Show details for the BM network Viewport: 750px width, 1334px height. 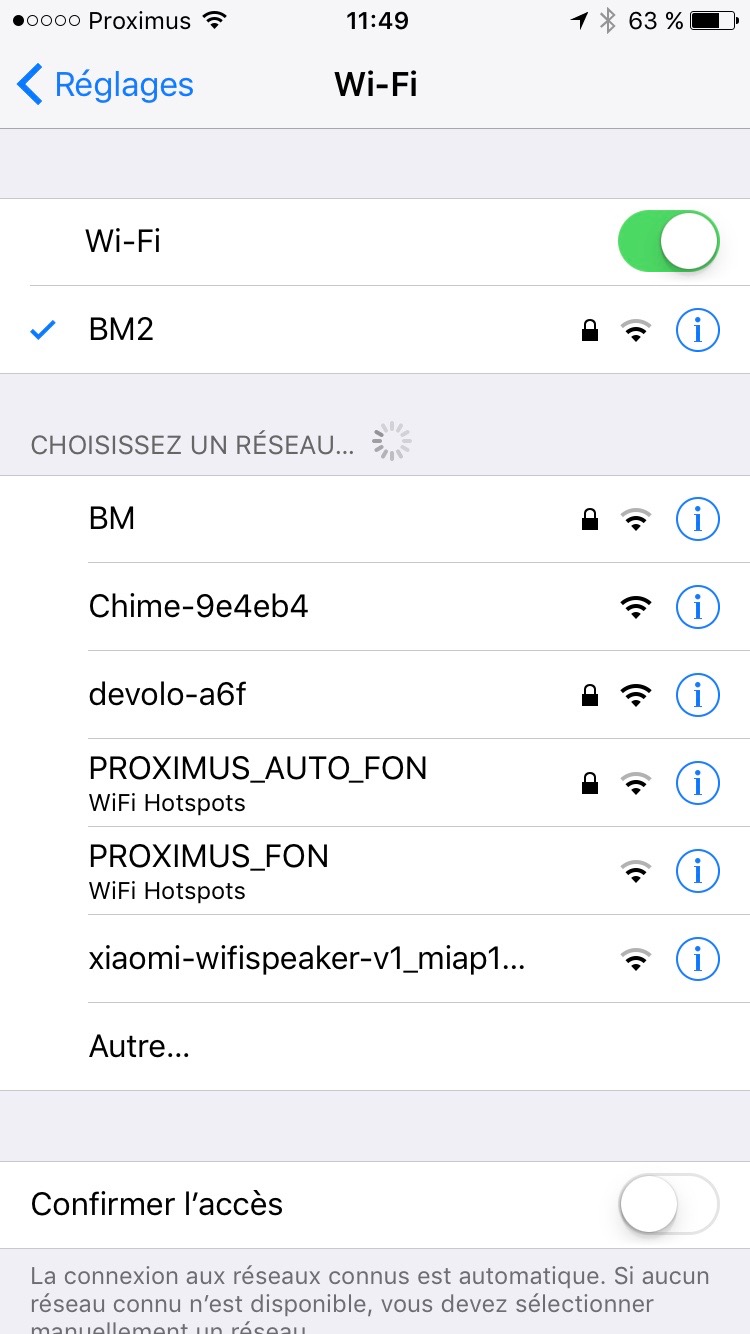pyautogui.click(x=697, y=519)
